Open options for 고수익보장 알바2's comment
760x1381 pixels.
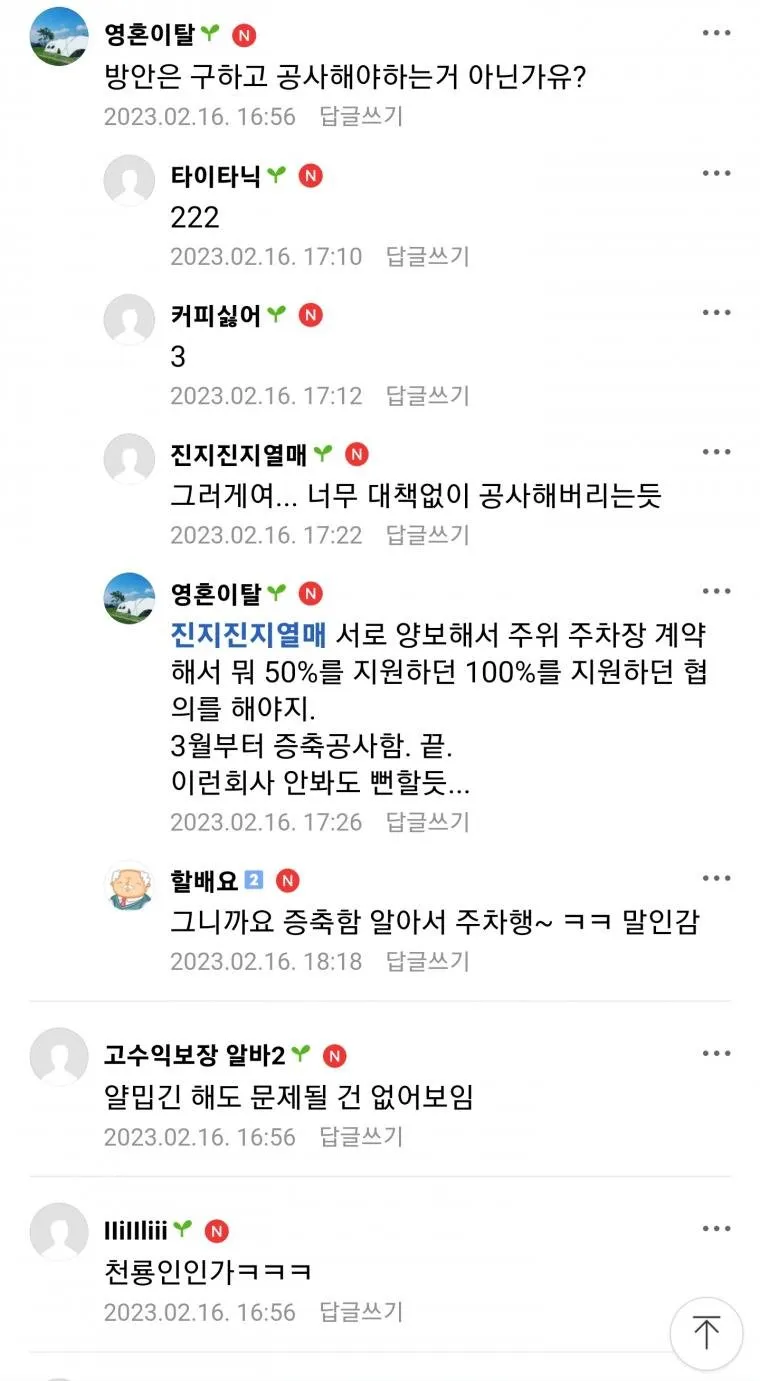pos(716,1053)
